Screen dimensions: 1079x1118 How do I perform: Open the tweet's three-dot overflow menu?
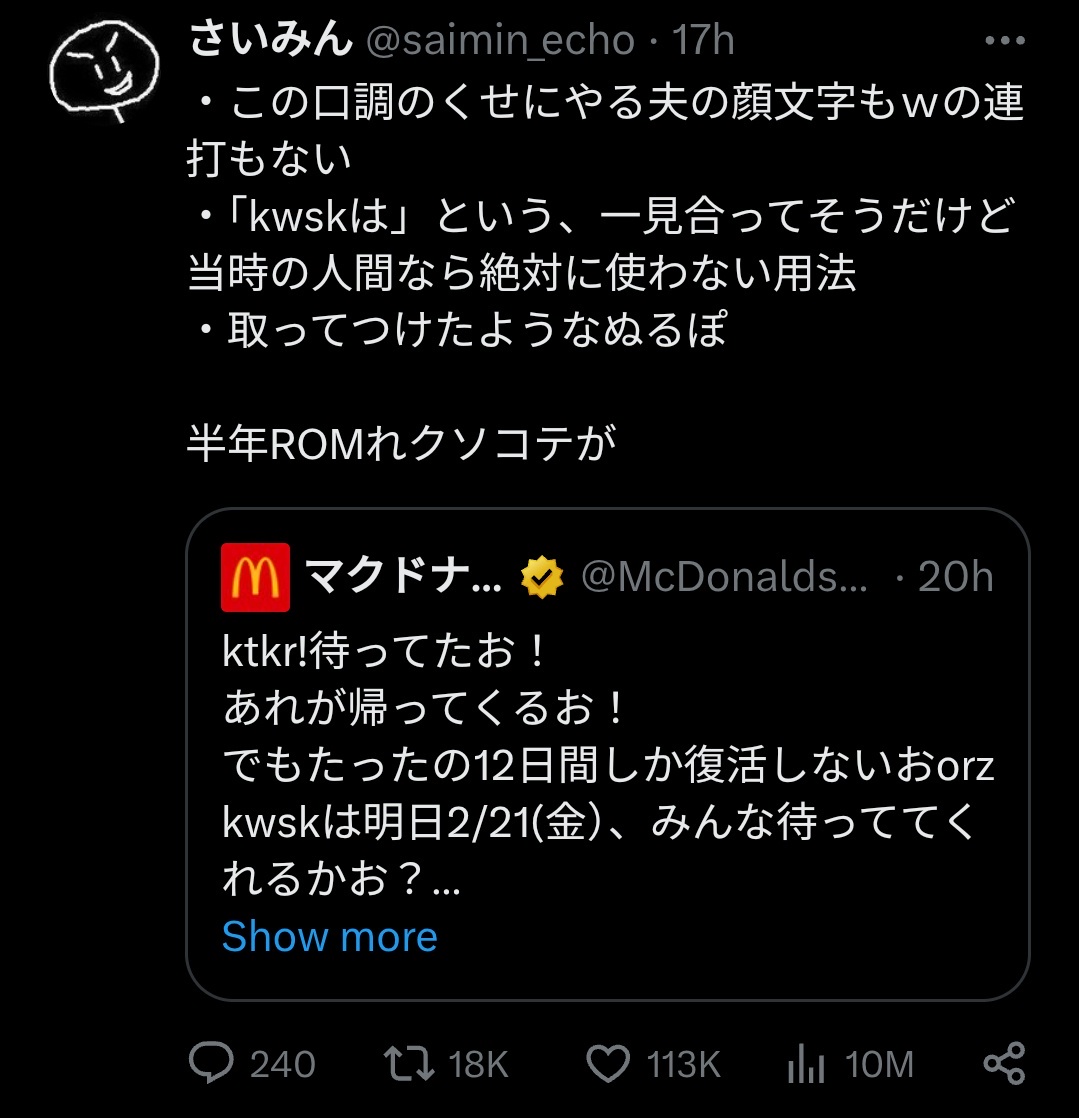pos(1003,41)
